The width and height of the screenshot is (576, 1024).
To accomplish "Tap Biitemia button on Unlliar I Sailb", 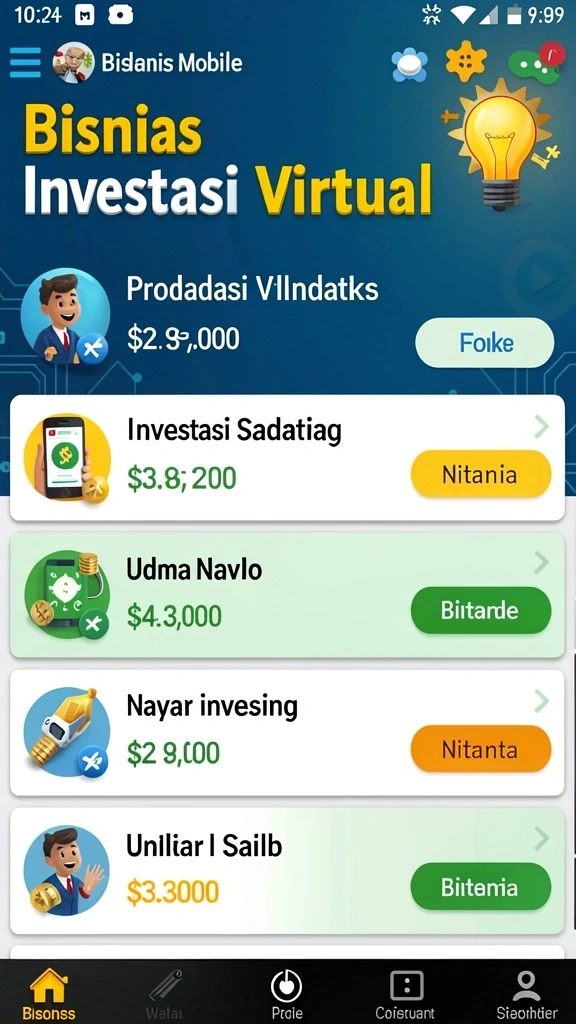I will 481,887.
